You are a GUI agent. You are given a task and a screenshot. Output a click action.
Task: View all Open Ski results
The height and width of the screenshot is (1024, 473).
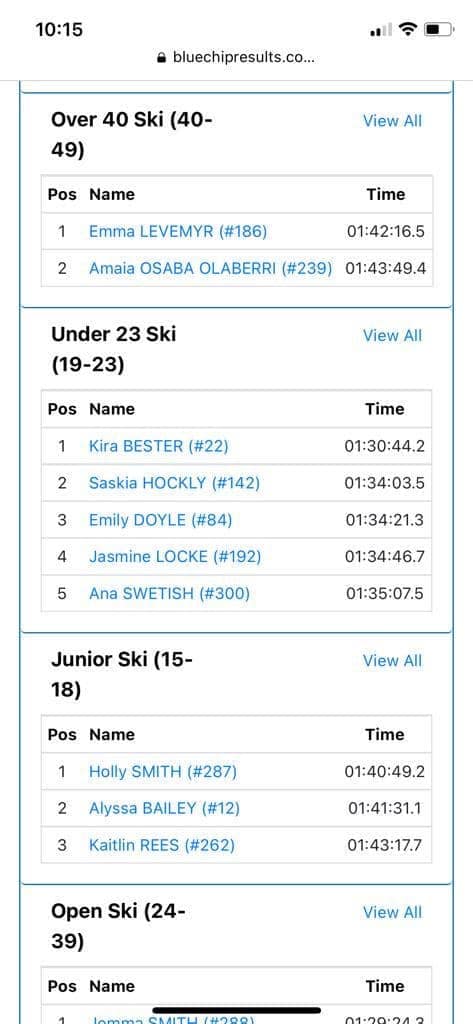(x=392, y=912)
